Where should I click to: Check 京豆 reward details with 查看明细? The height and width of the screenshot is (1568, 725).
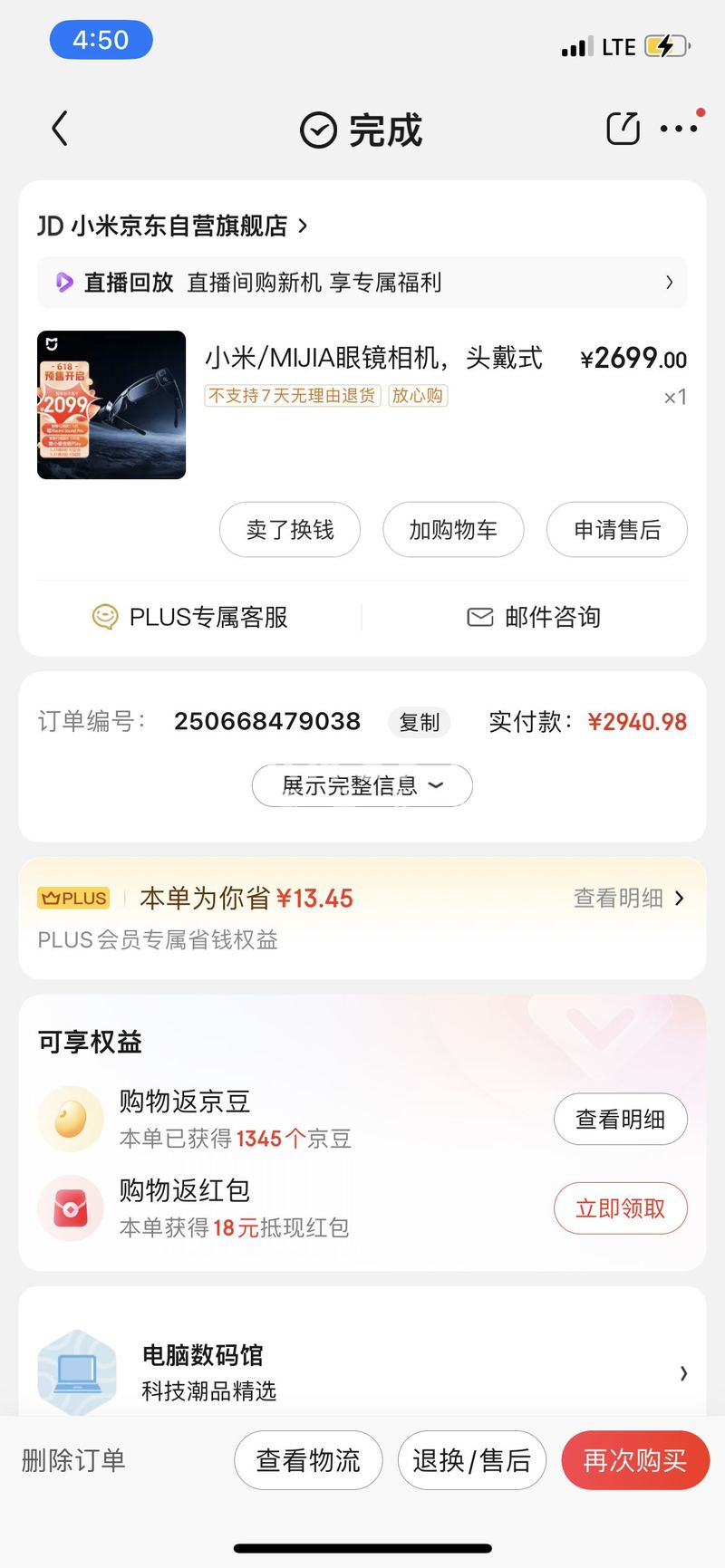(x=620, y=1120)
